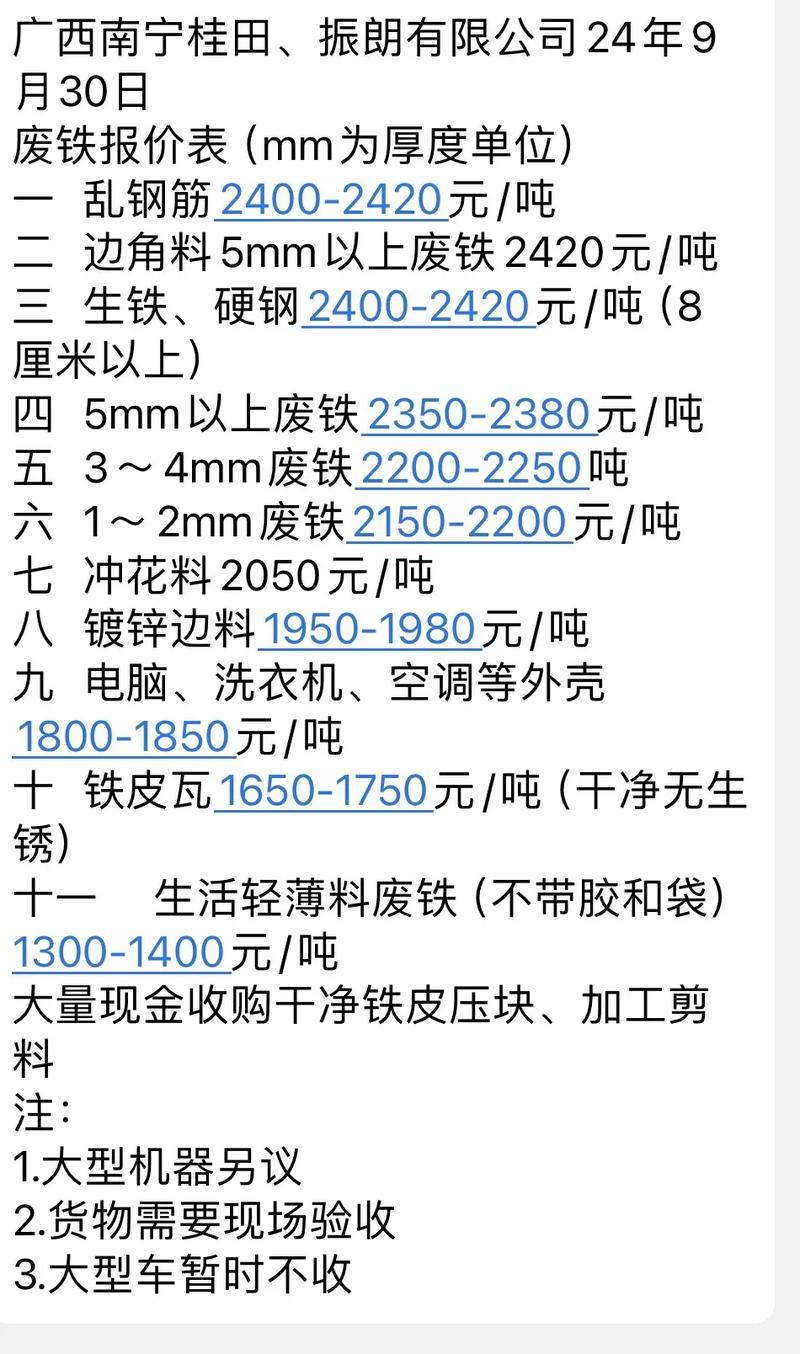Tap the 2400-2420 link after 乱钢筋

point(331,201)
